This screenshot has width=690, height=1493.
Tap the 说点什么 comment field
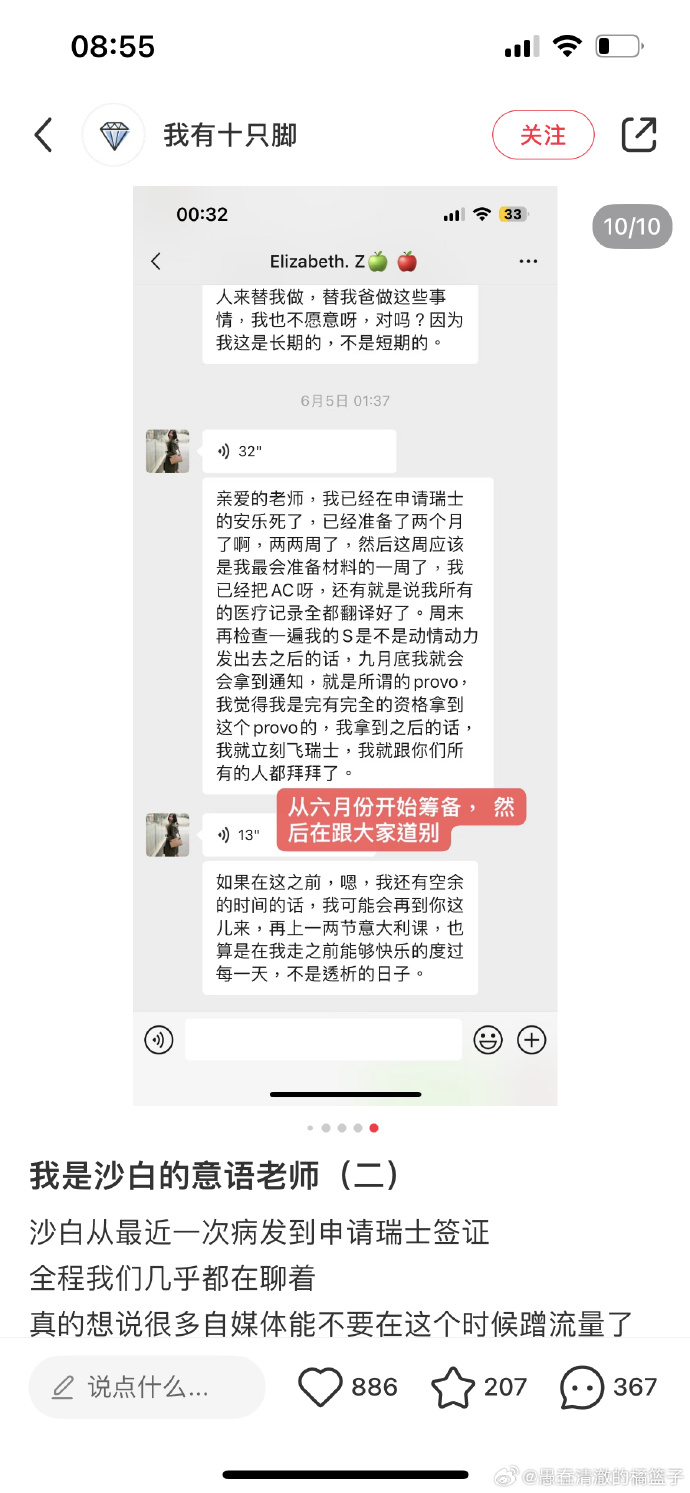146,1387
